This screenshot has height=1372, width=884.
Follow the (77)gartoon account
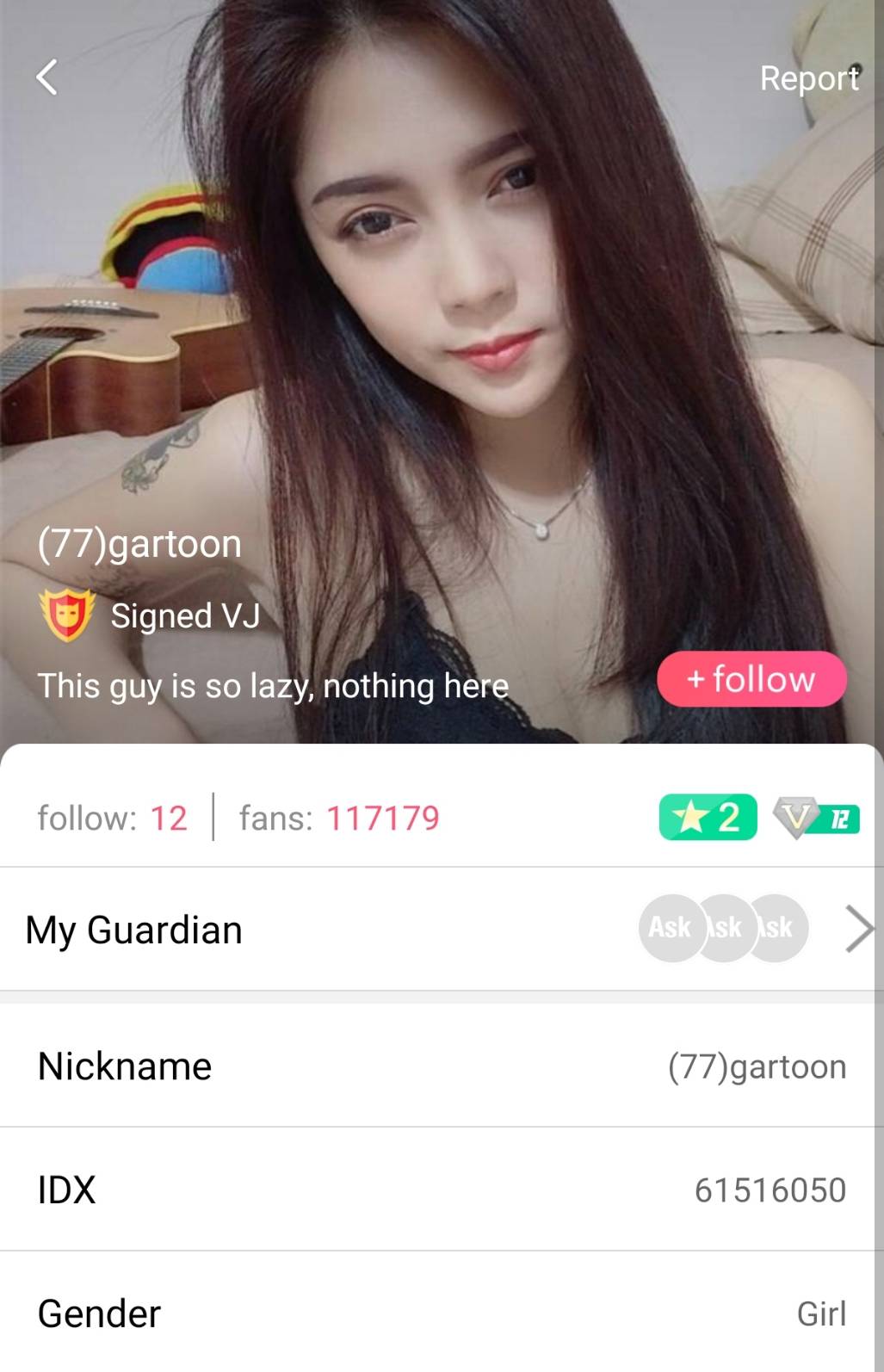click(751, 679)
